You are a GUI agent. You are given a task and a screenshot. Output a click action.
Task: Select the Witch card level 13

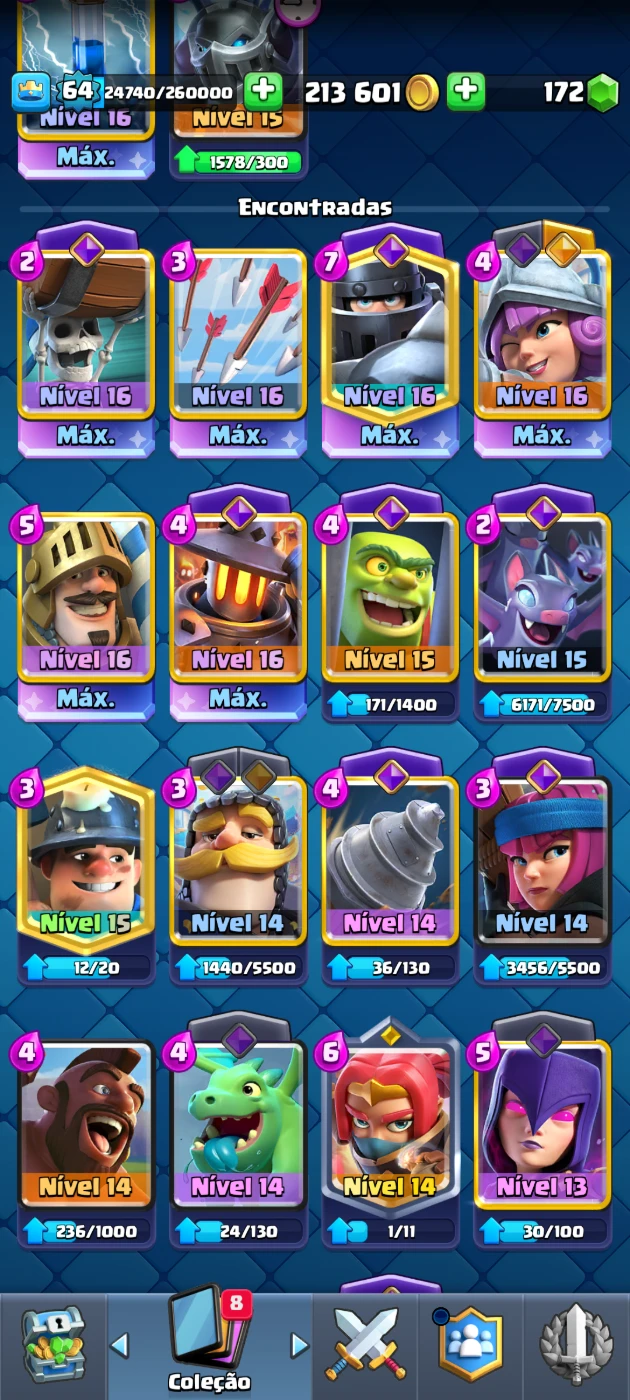point(542,1125)
